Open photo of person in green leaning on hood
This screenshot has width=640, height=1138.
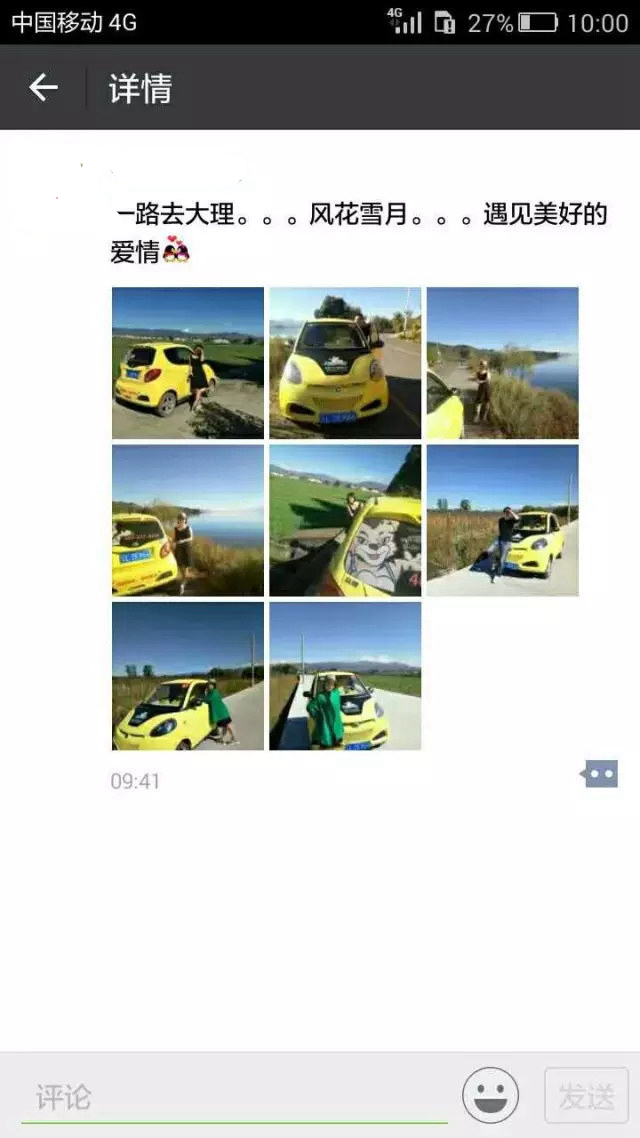(x=188, y=676)
